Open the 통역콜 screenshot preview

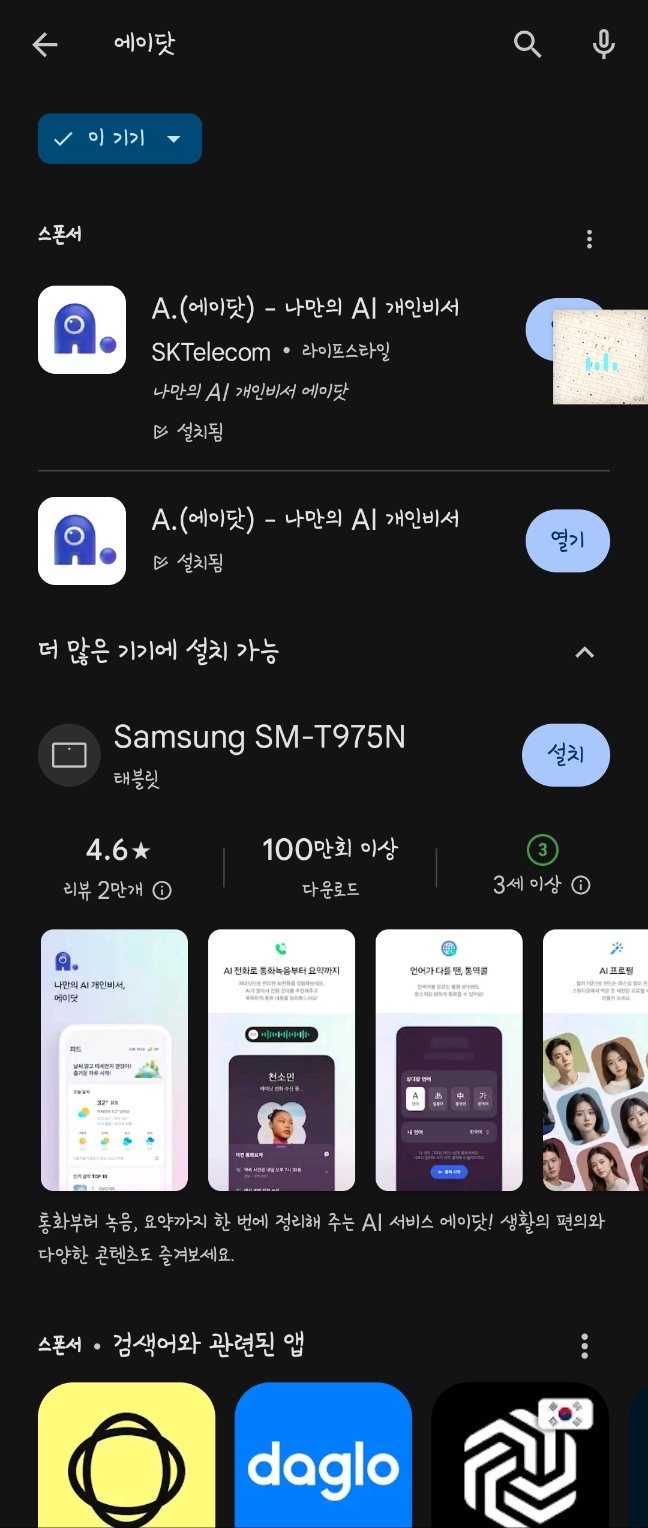point(449,1060)
